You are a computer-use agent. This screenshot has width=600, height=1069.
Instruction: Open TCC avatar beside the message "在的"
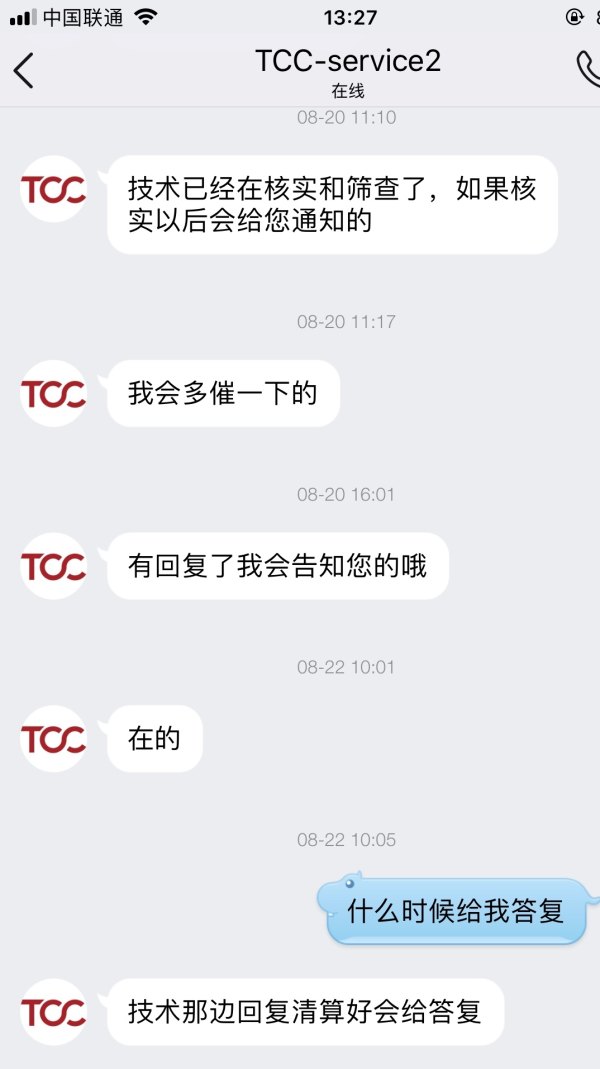[x=53, y=739]
